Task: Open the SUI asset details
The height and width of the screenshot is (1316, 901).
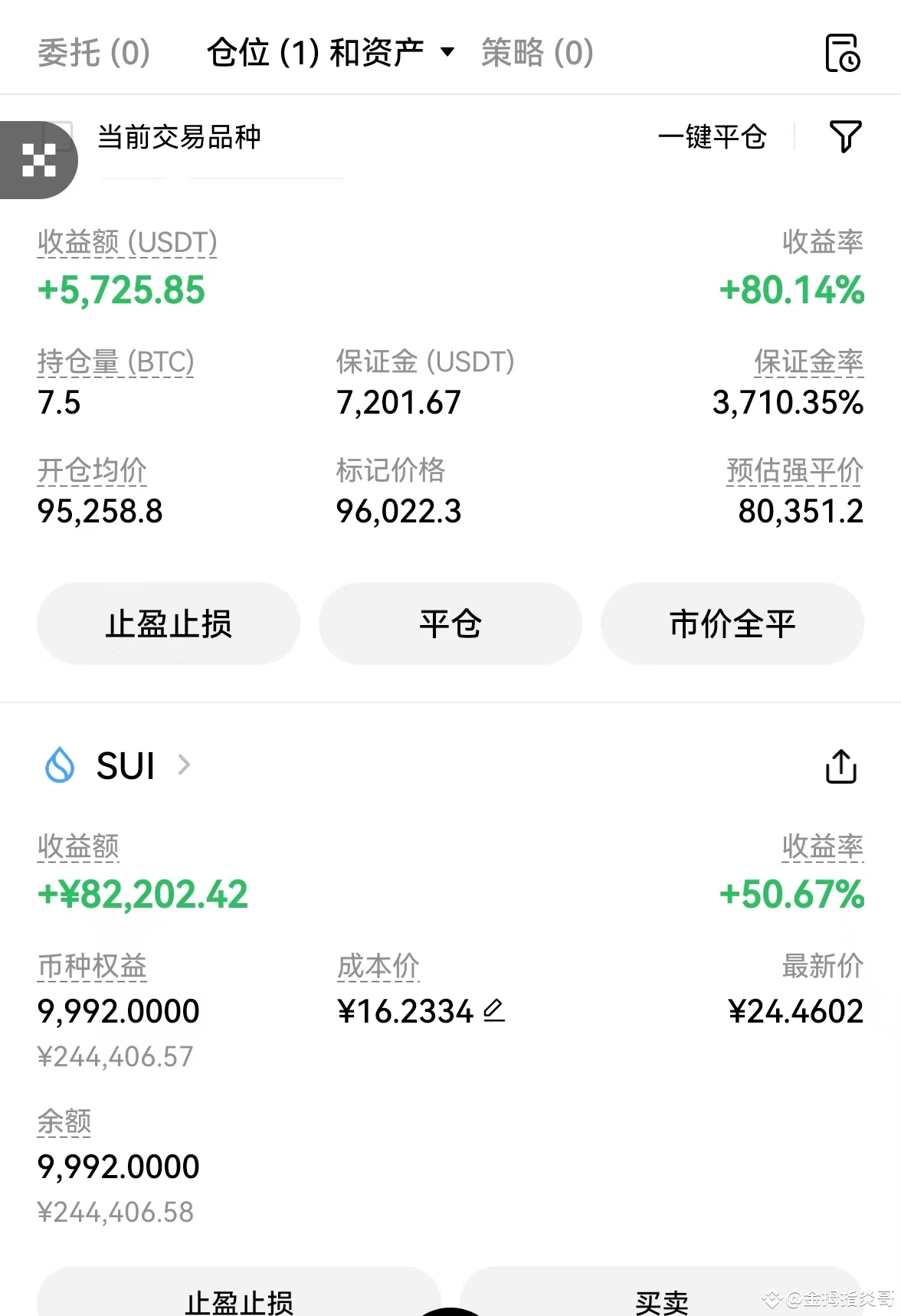Action: (x=126, y=765)
